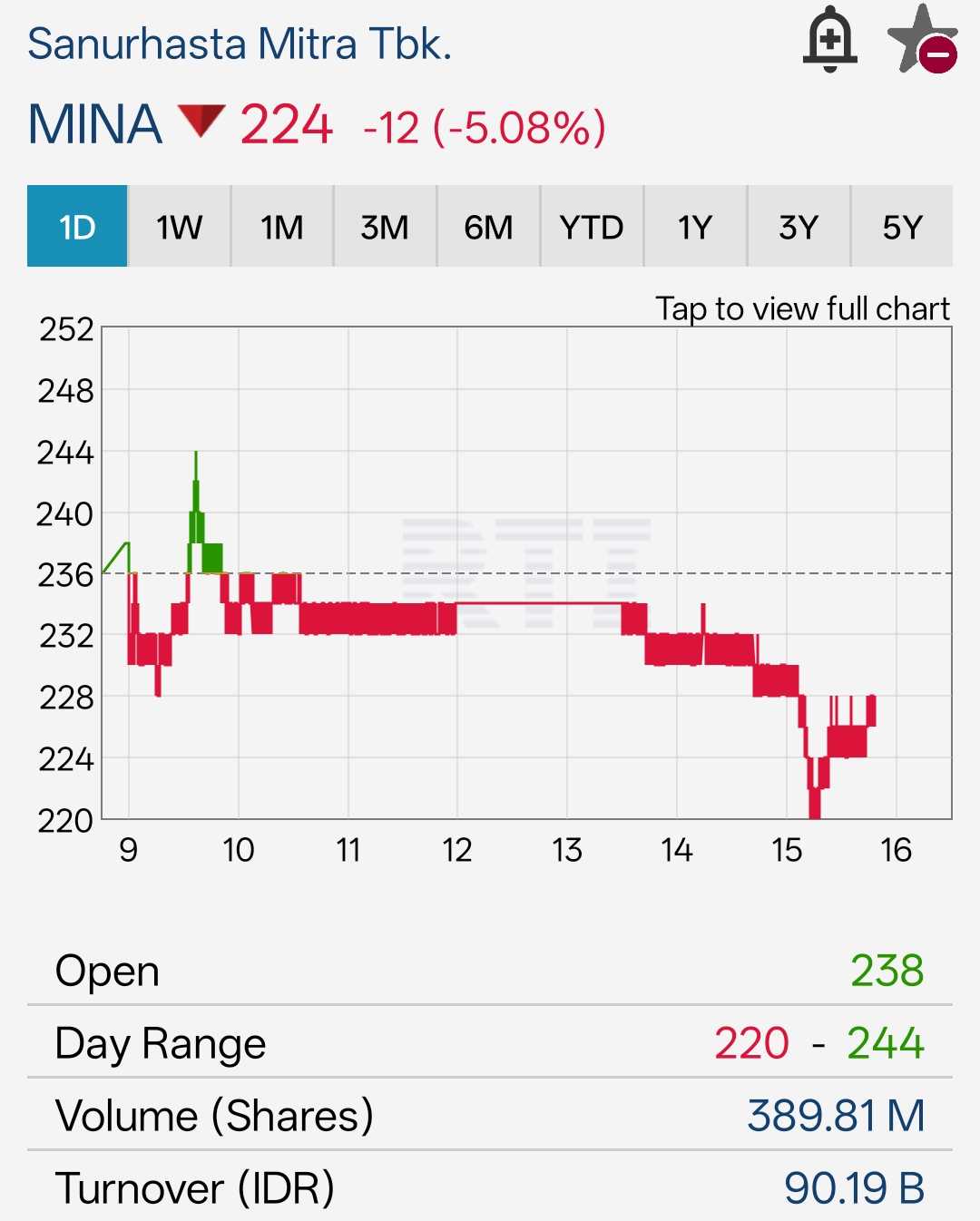Switch to the 1W chart range

click(180, 227)
